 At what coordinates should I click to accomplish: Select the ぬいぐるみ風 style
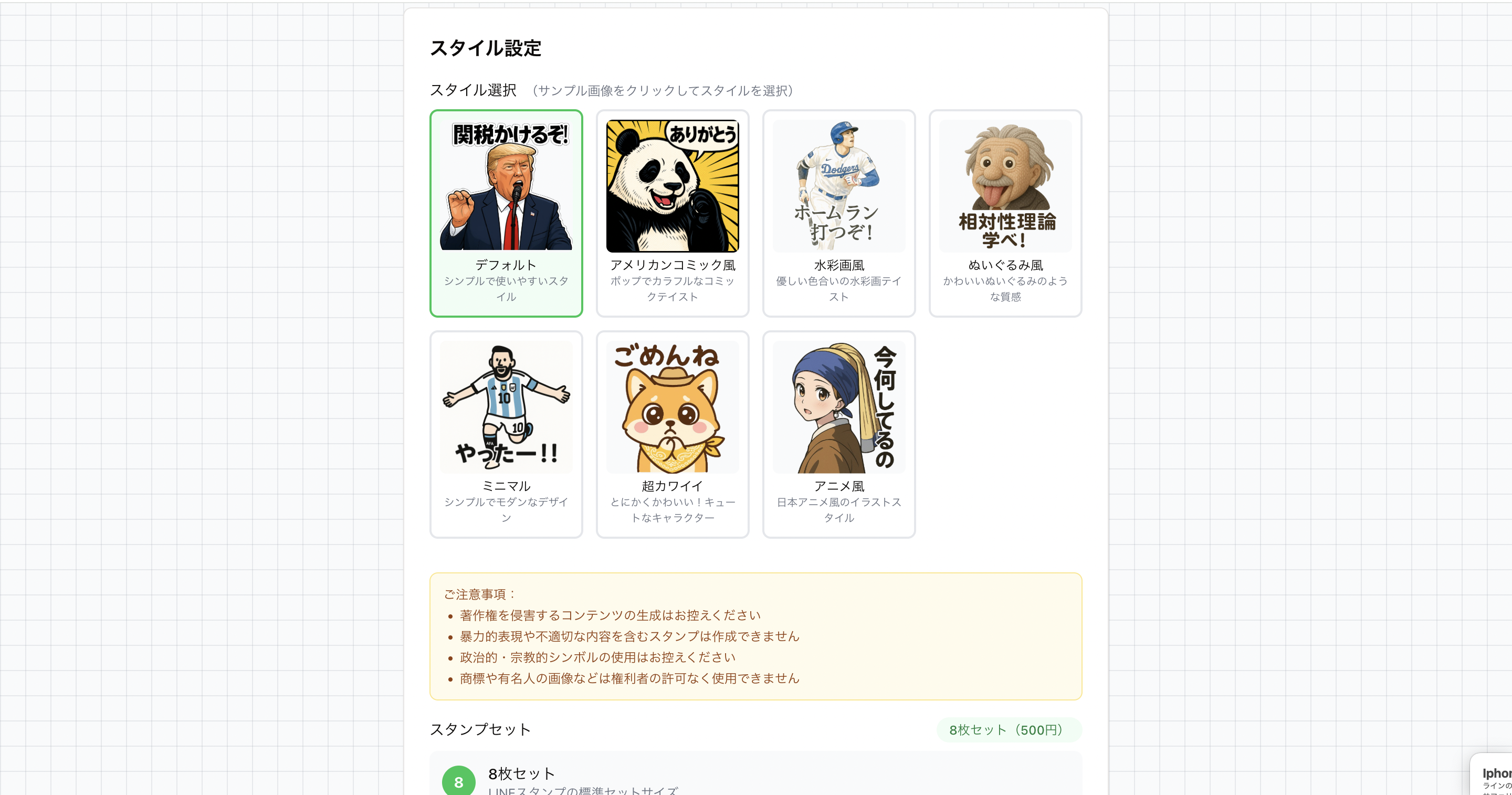pos(1005,213)
